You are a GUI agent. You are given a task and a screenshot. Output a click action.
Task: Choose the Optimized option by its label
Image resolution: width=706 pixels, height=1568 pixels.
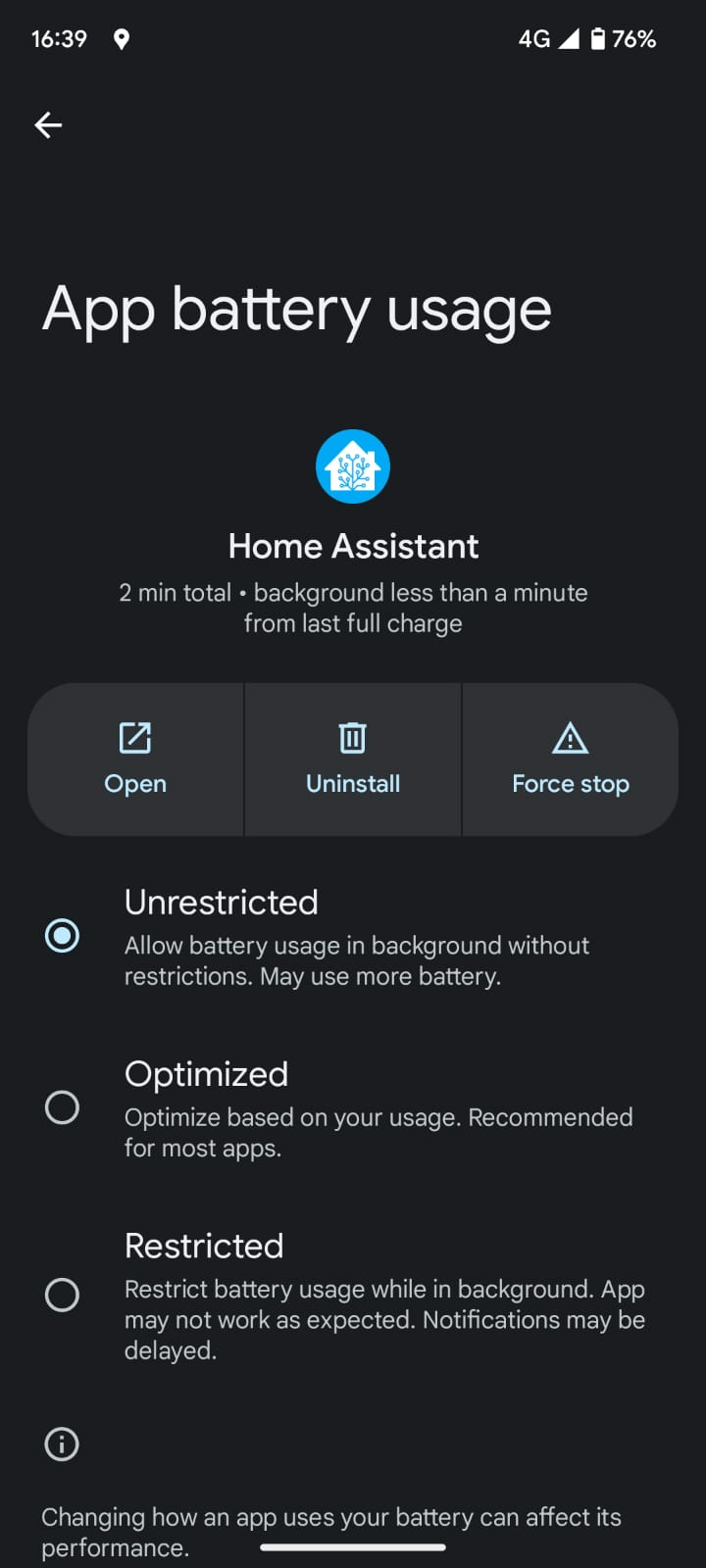(206, 1074)
